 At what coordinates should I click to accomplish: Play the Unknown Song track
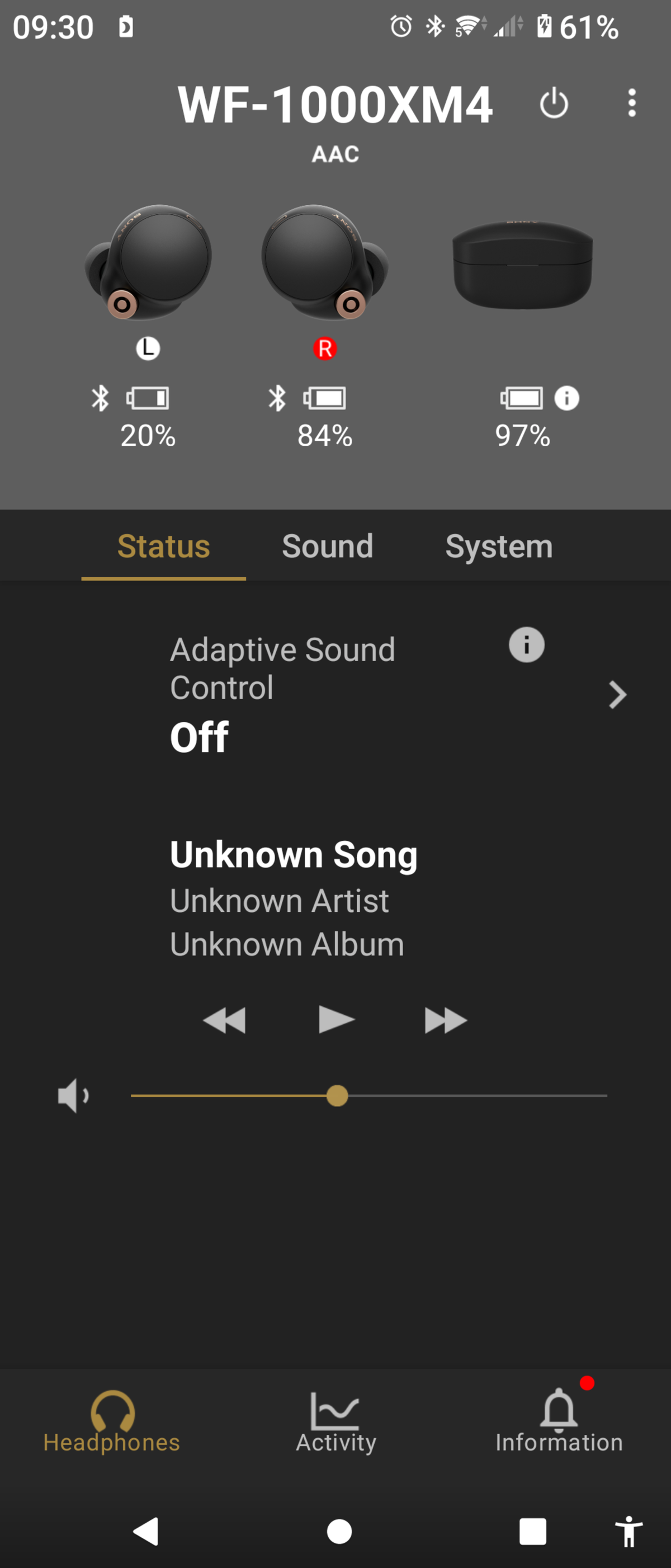(x=336, y=1020)
